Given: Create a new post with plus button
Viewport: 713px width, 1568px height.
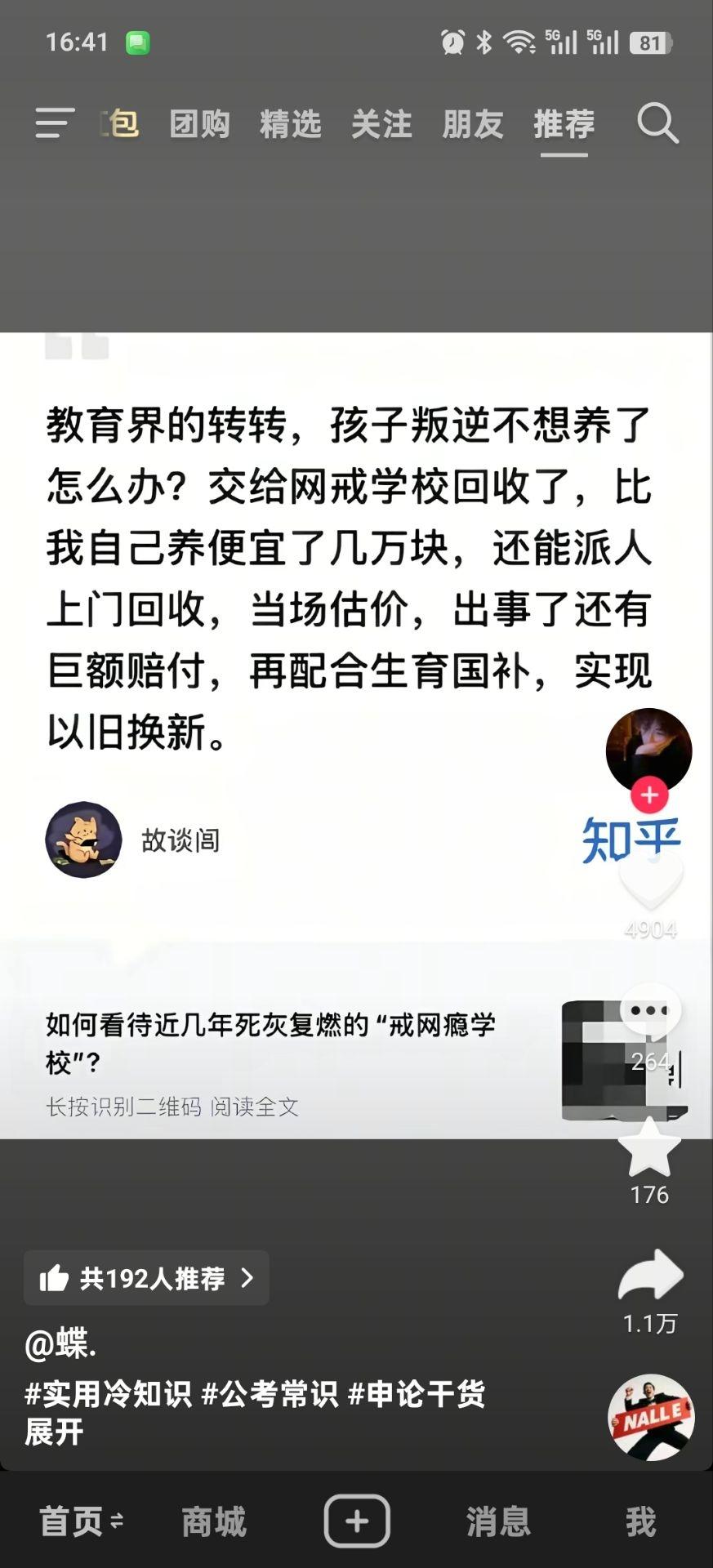Looking at the screenshot, I should [x=357, y=1521].
